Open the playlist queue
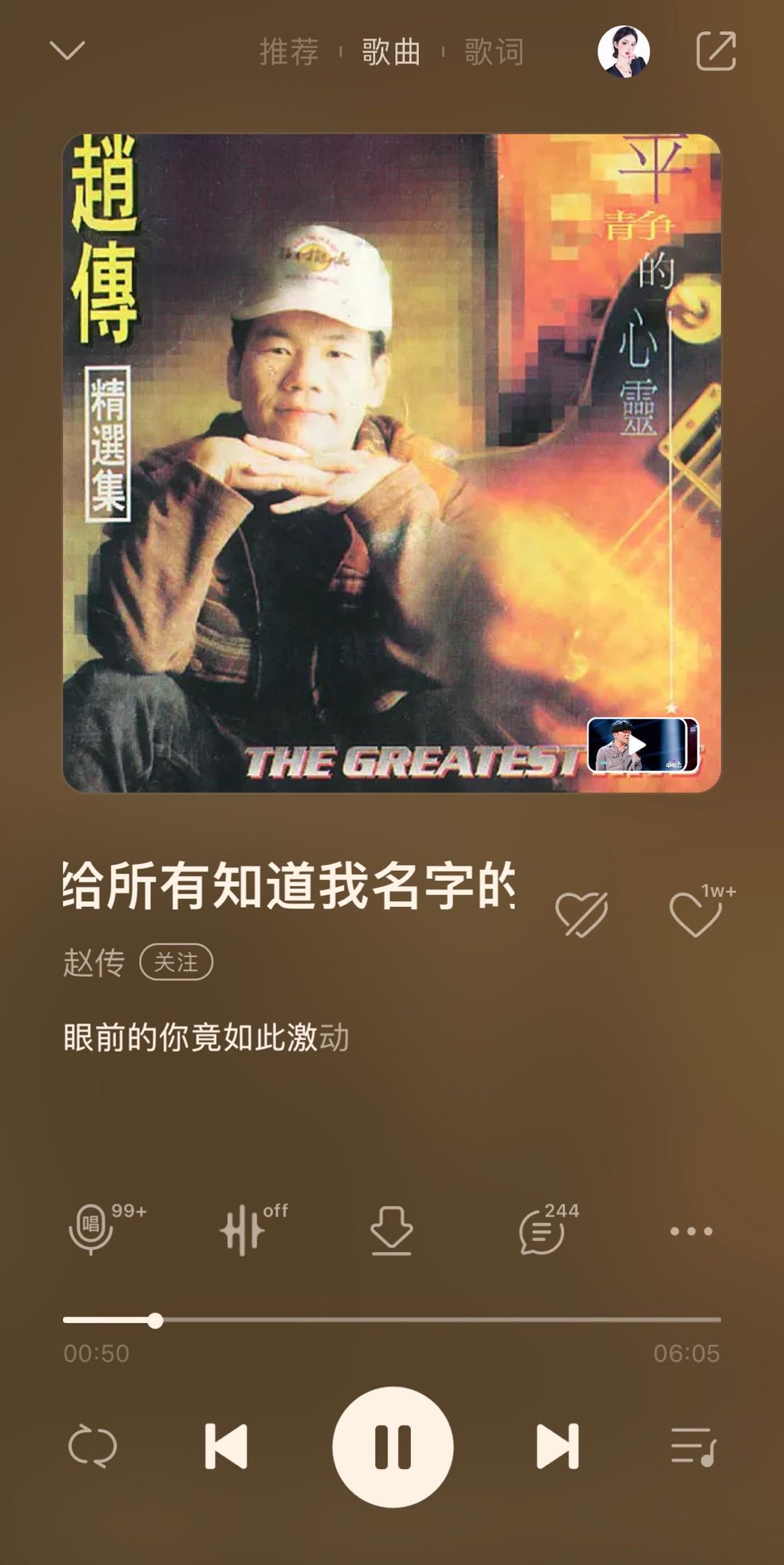The image size is (784, 1565). pyautogui.click(x=693, y=1447)
